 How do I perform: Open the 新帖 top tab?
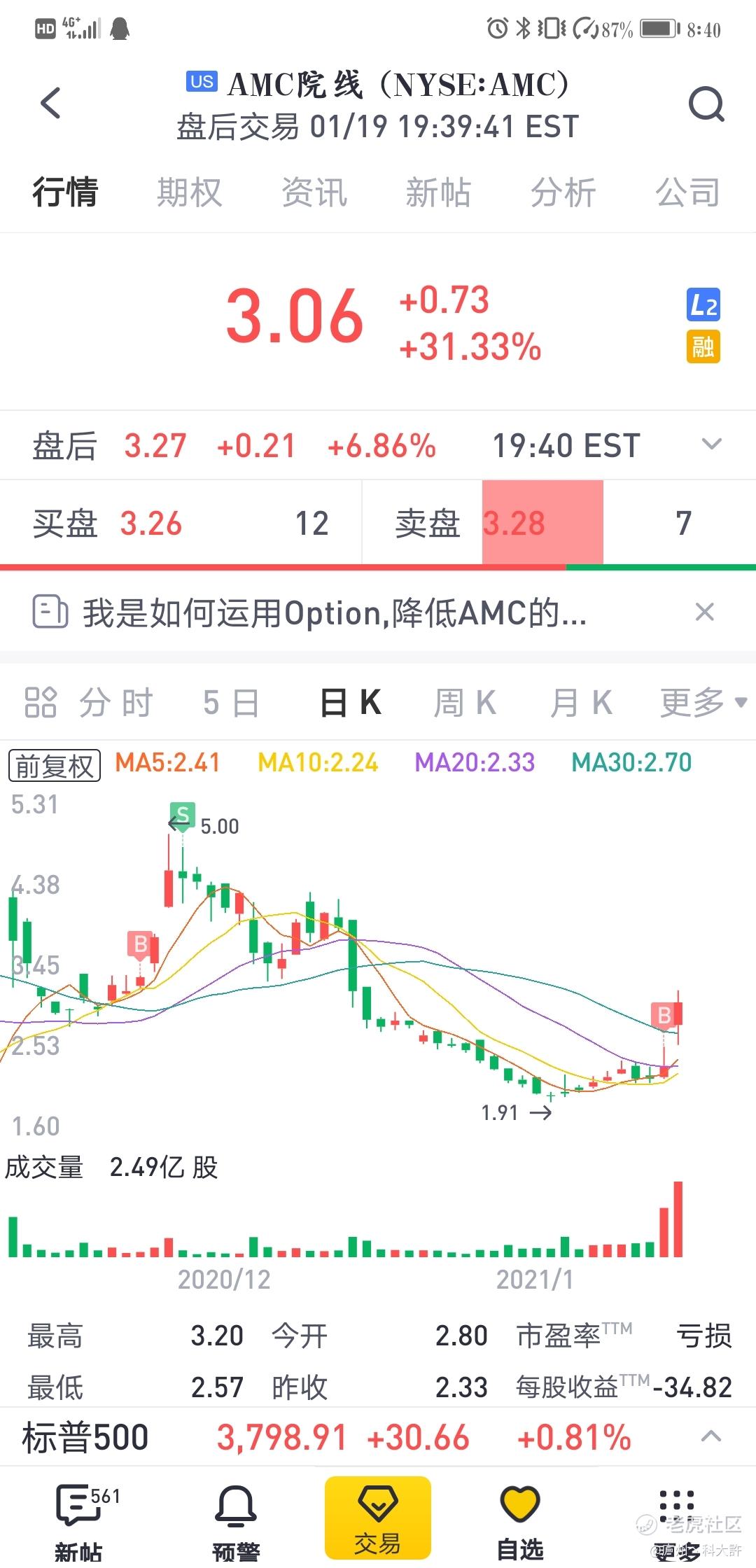(x=438, y=192)
